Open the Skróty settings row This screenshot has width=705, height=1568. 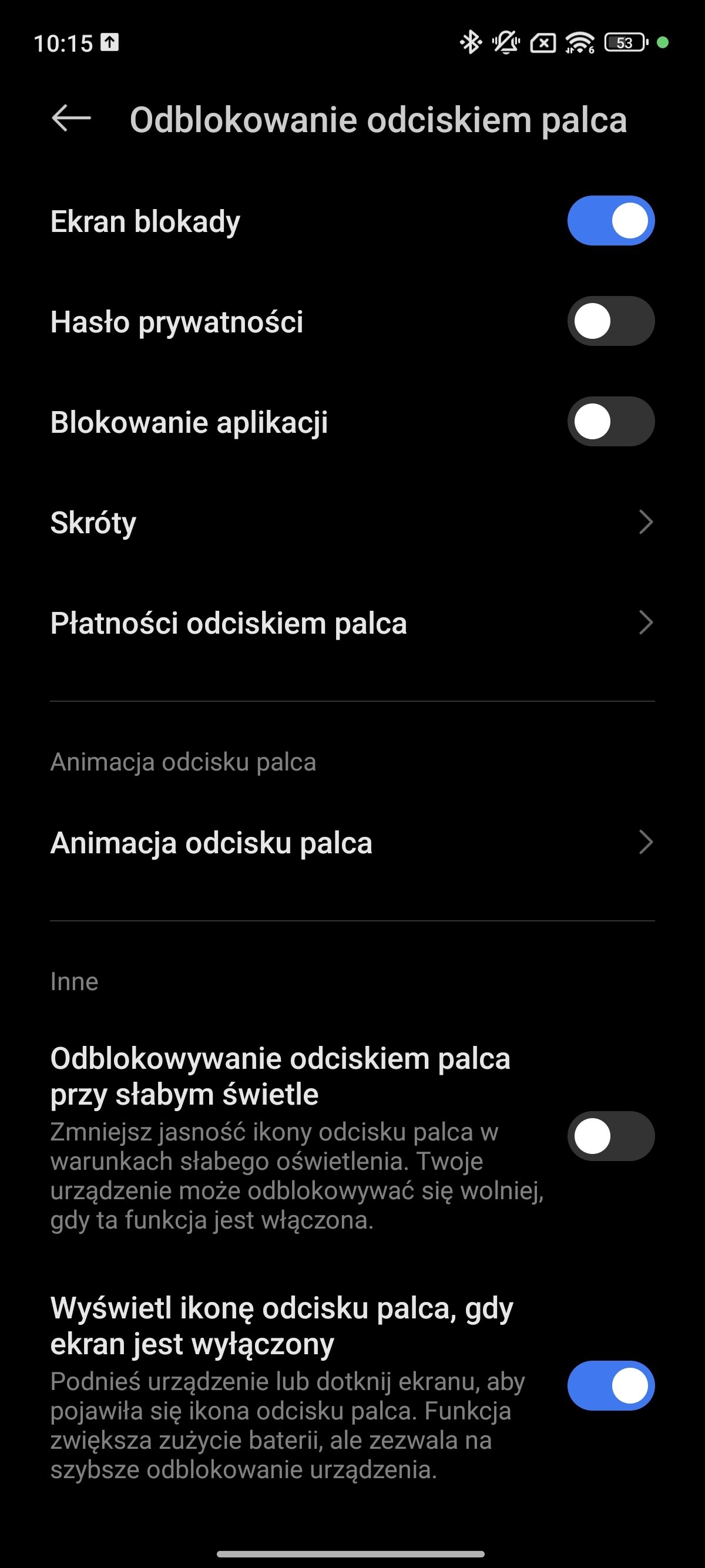click(x=352, y=522)
